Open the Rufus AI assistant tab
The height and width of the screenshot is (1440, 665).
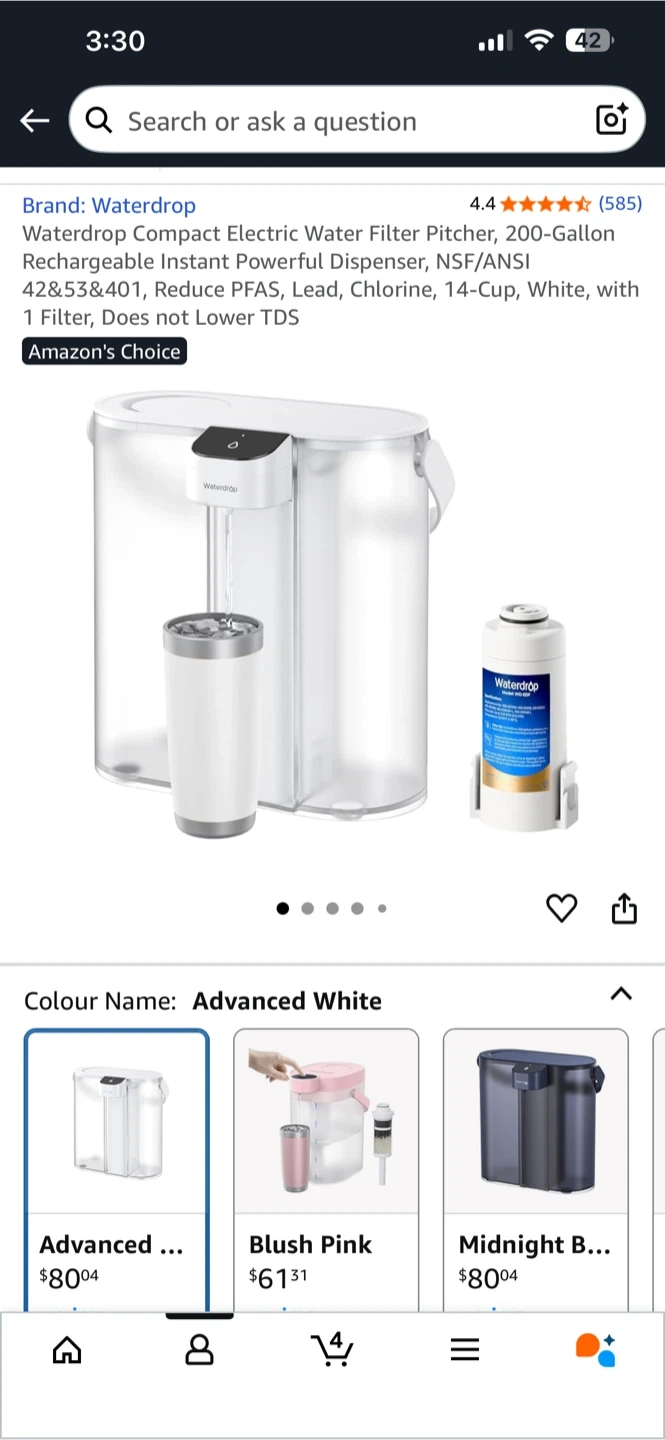click(596, 1350)
